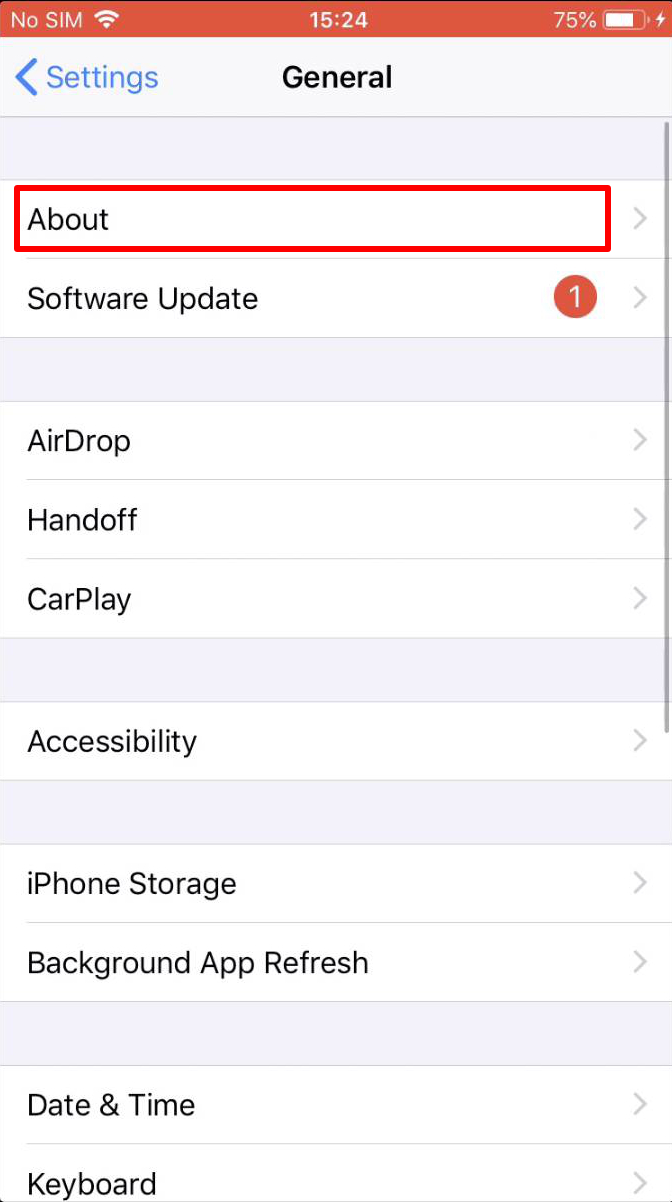This screenshot has width=672, height=1202.
Task: Open Date & Time settings
Action: (x=336, y=1105)
